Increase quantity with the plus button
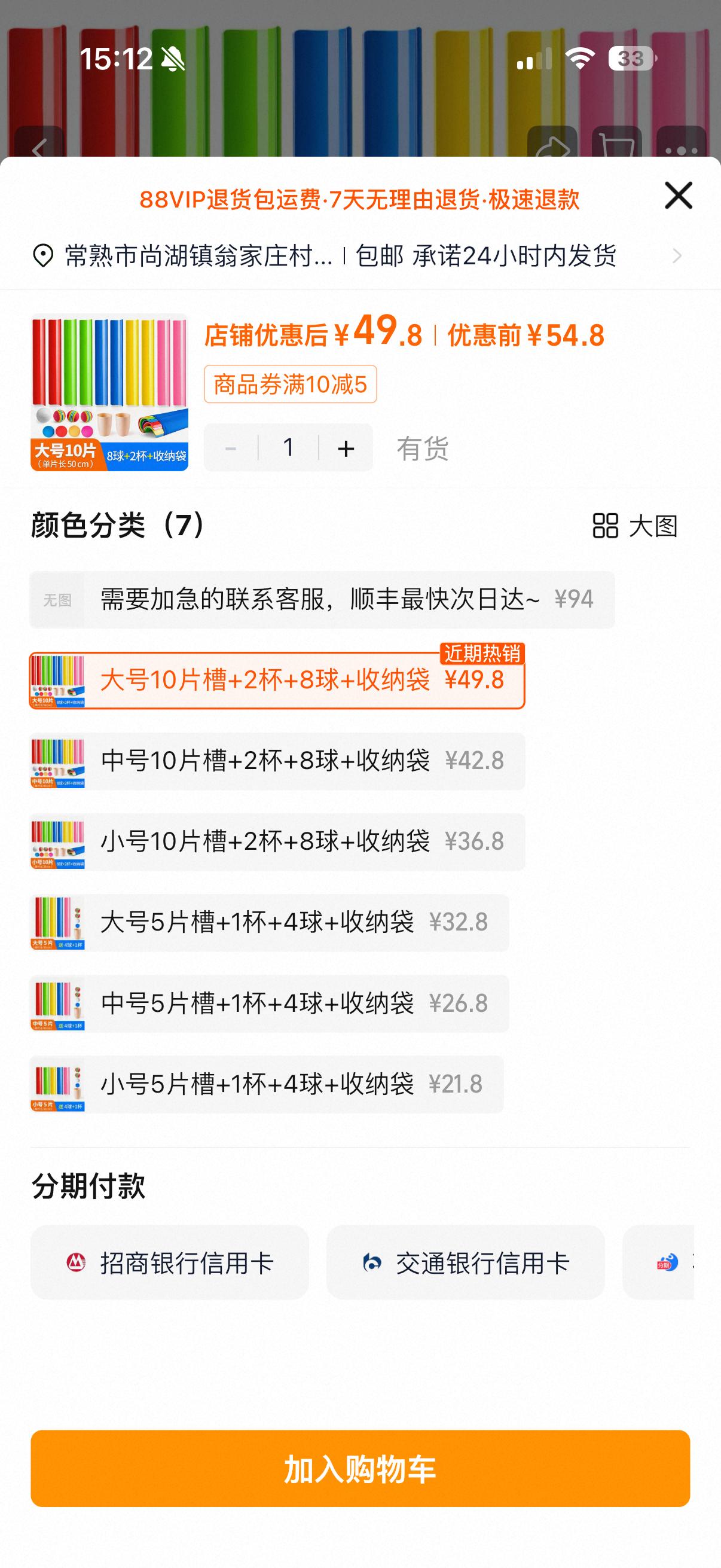 [346, 448]
